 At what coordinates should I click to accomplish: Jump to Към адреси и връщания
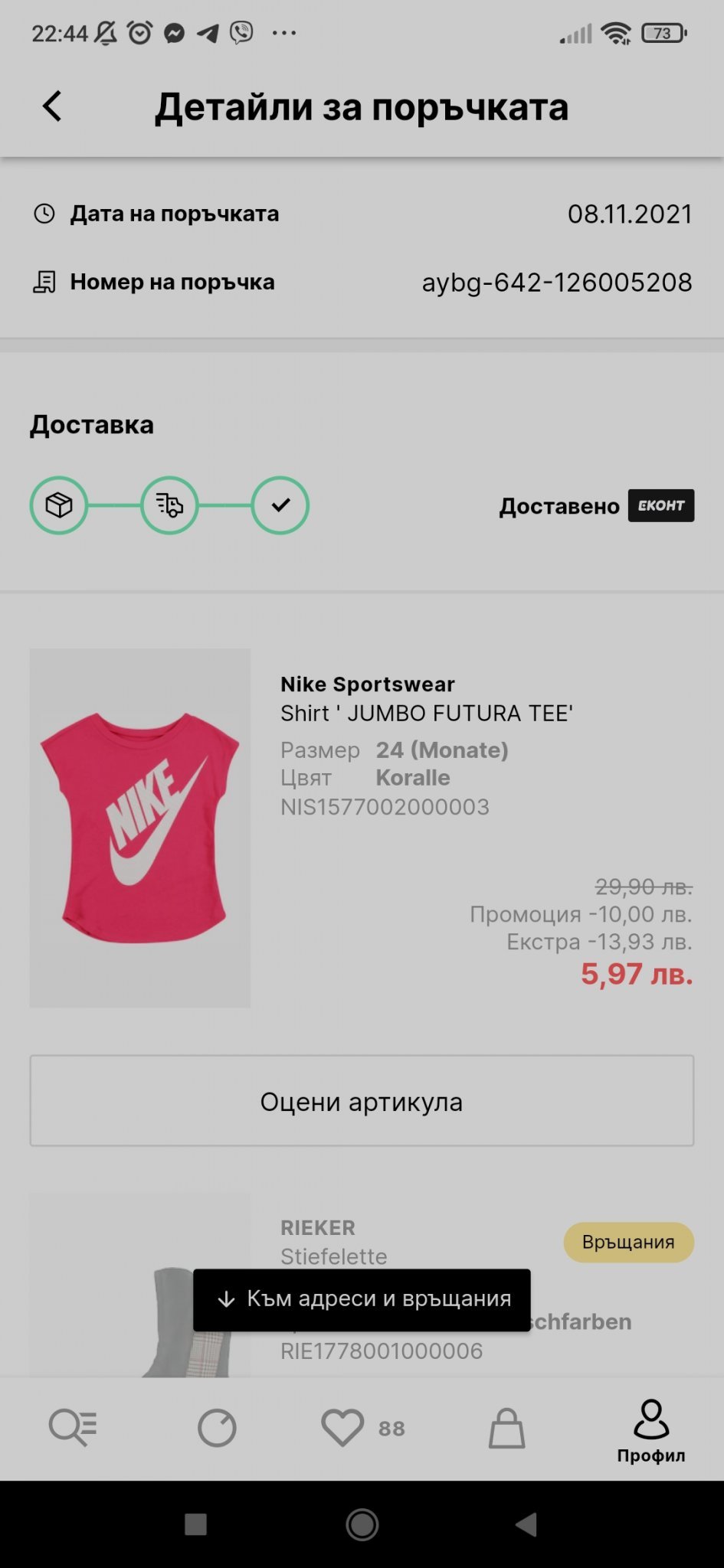click(x=362, y=1299)
